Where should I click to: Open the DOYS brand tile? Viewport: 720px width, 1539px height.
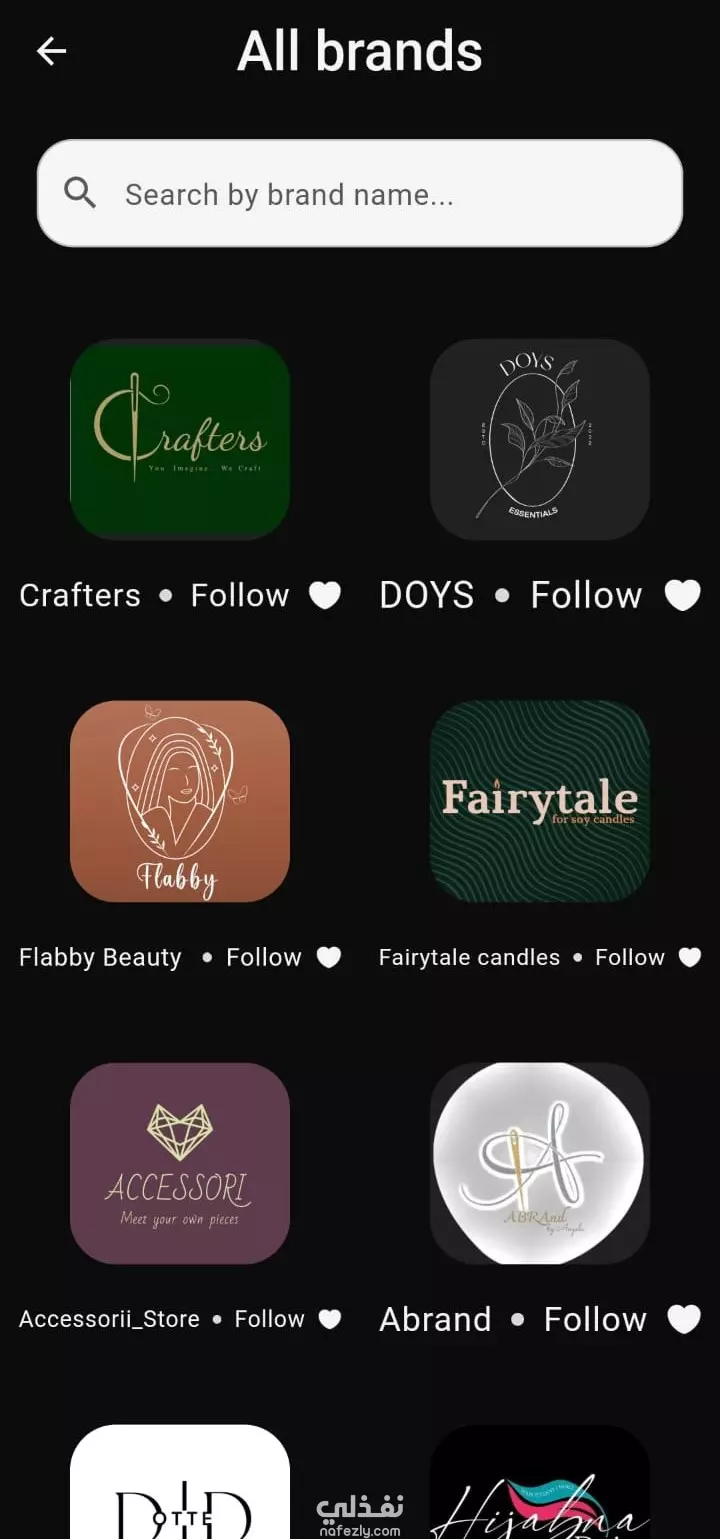[x=540, y=439]
